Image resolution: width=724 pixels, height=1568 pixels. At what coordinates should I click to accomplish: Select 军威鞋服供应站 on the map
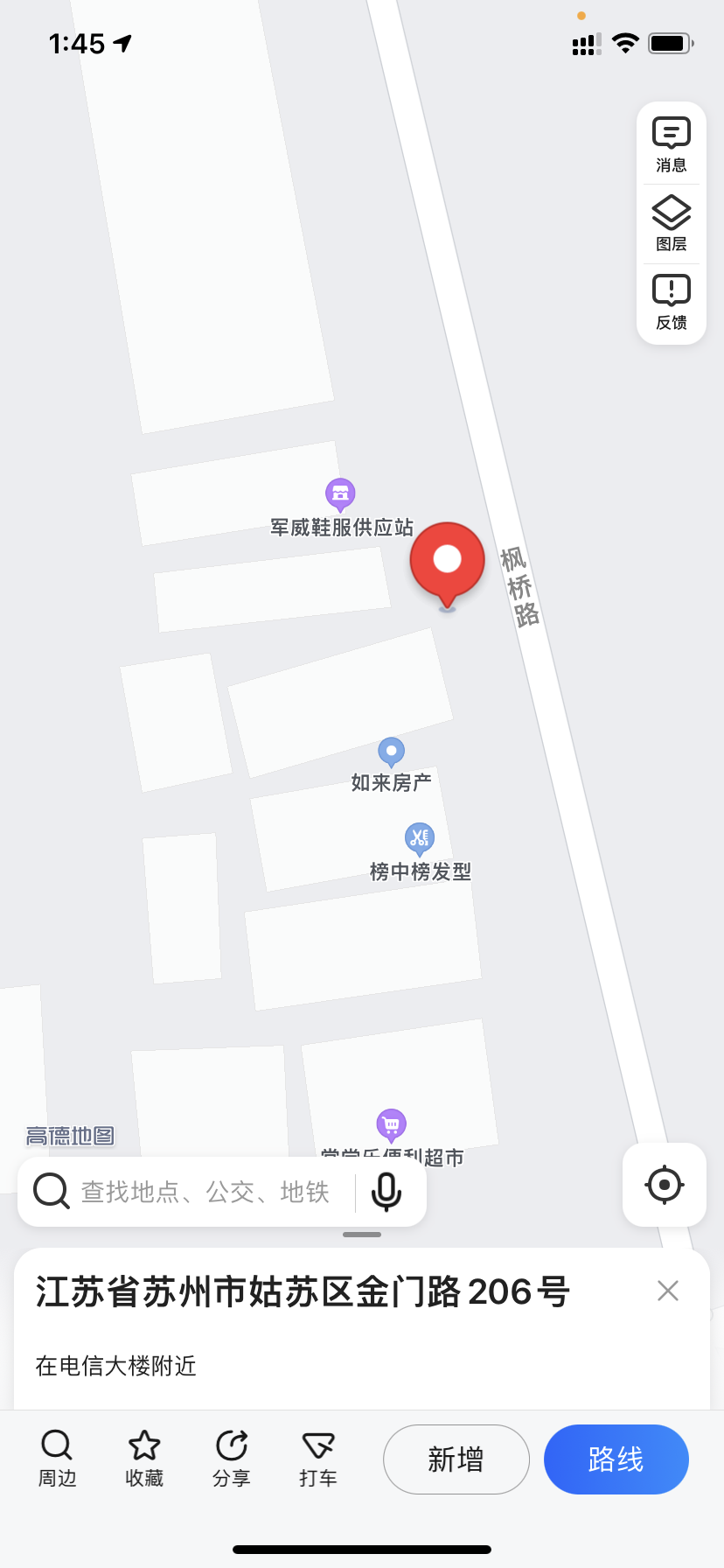341,495
